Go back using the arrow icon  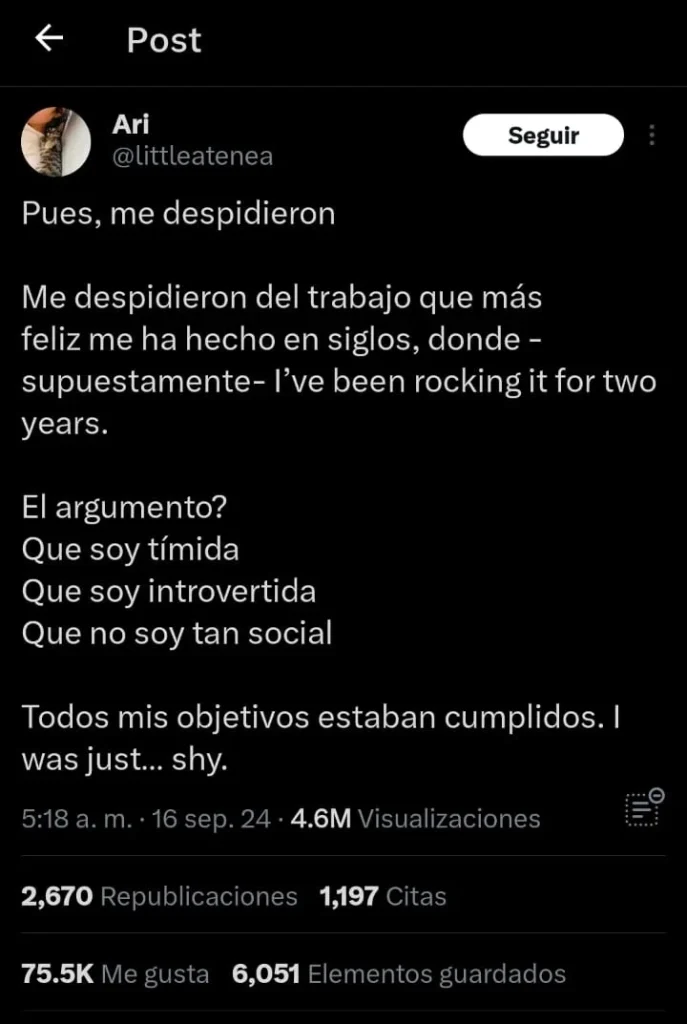pyautogui.click(x=49, y=39)
